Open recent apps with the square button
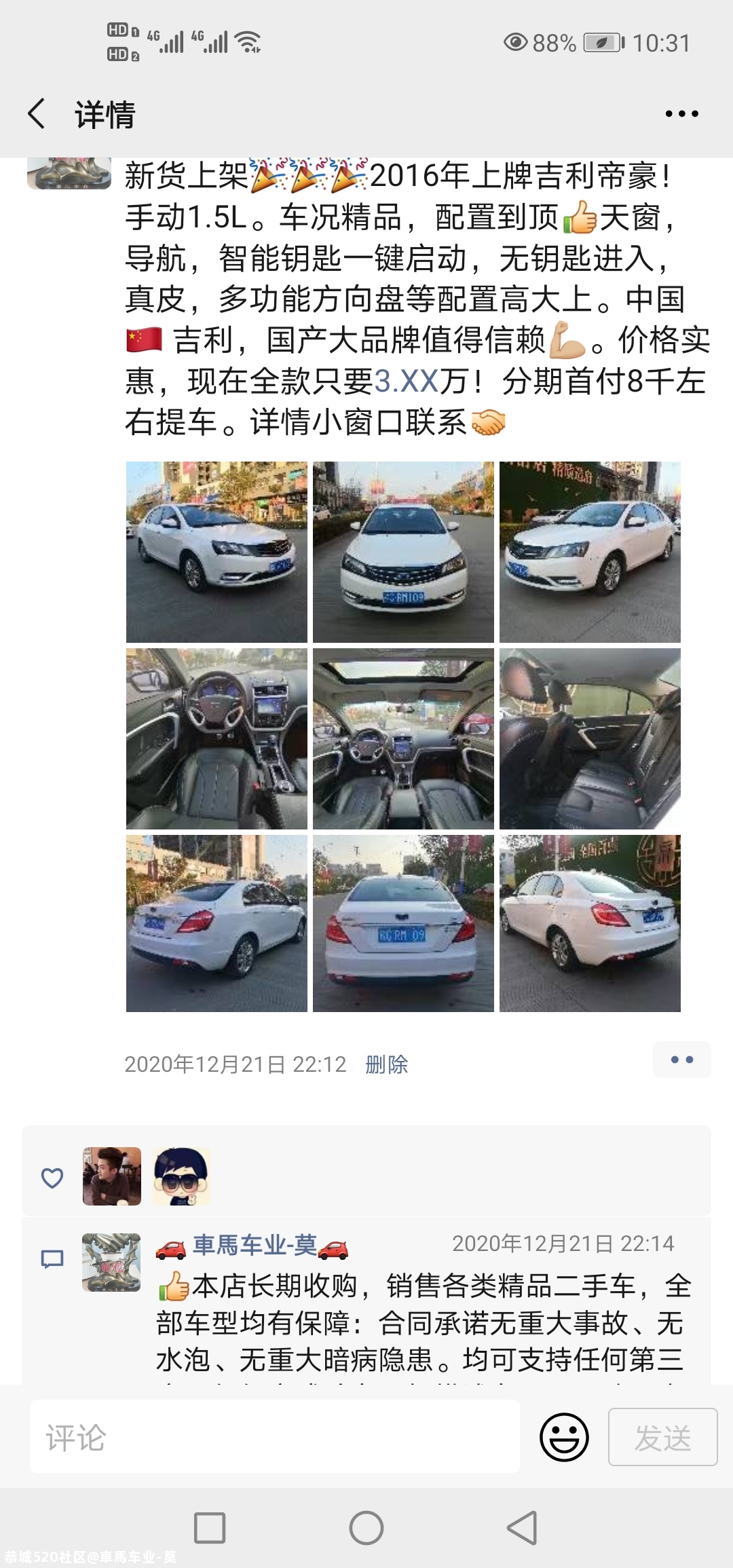This screenshot has width=733, height=1568. (210, 1528)
